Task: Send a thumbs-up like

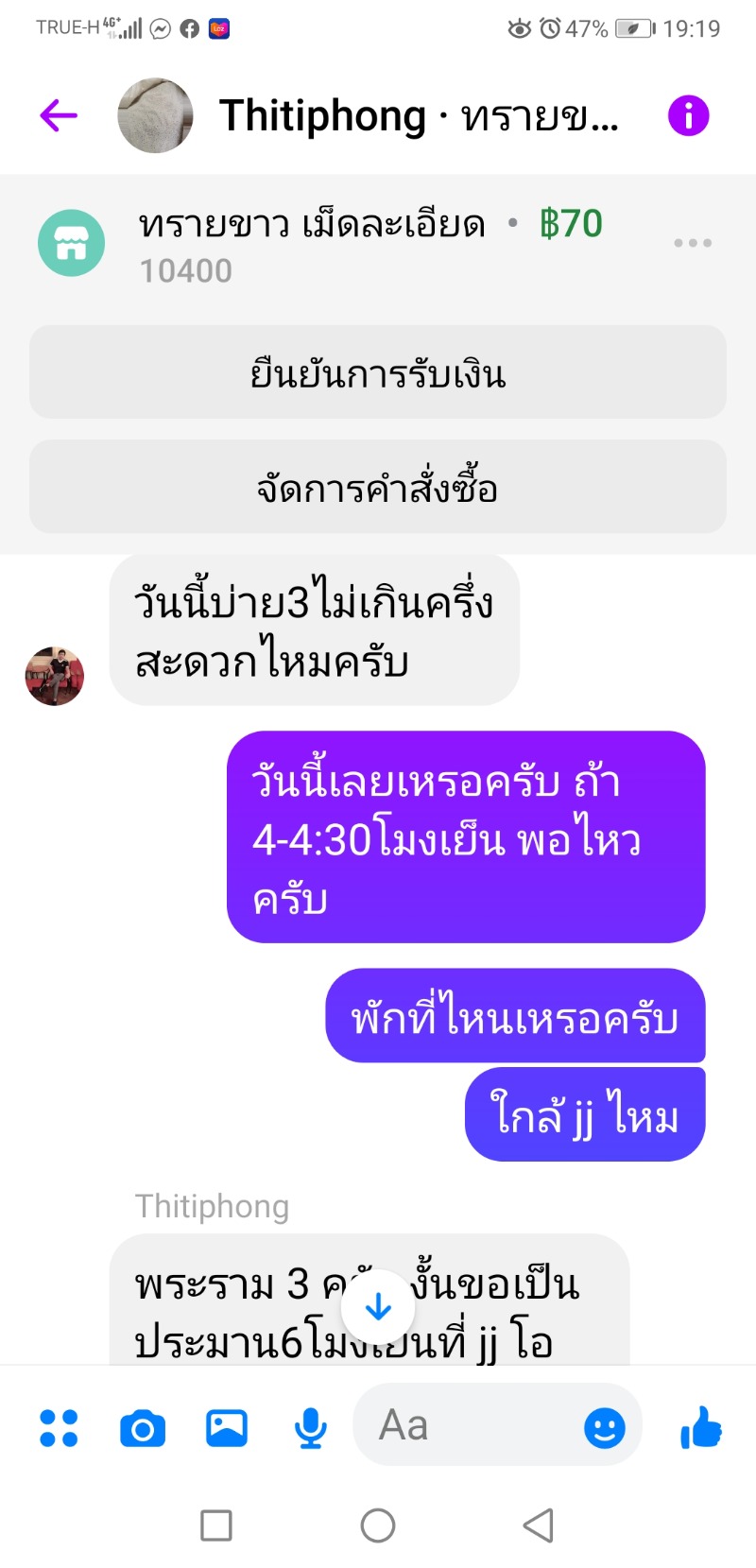Action: tap(701, 1426)
